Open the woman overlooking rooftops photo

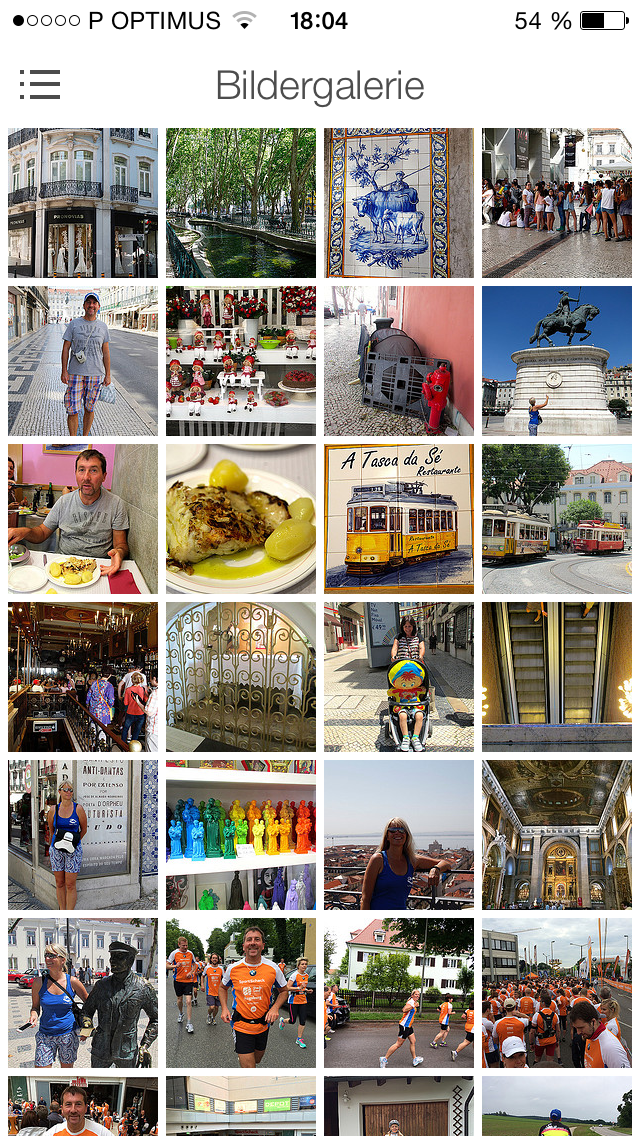point(399,835)
